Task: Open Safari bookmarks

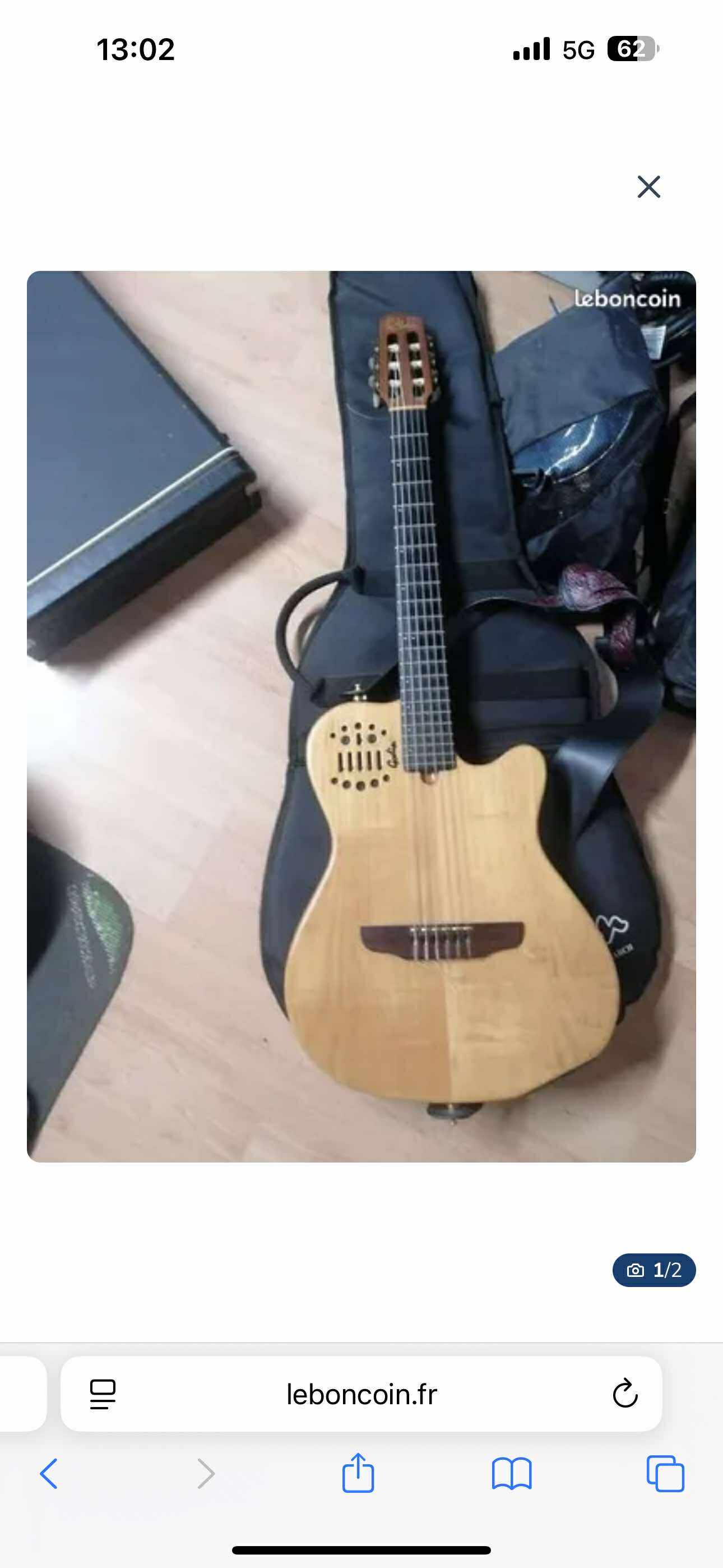Action: tap(512, 1474)
